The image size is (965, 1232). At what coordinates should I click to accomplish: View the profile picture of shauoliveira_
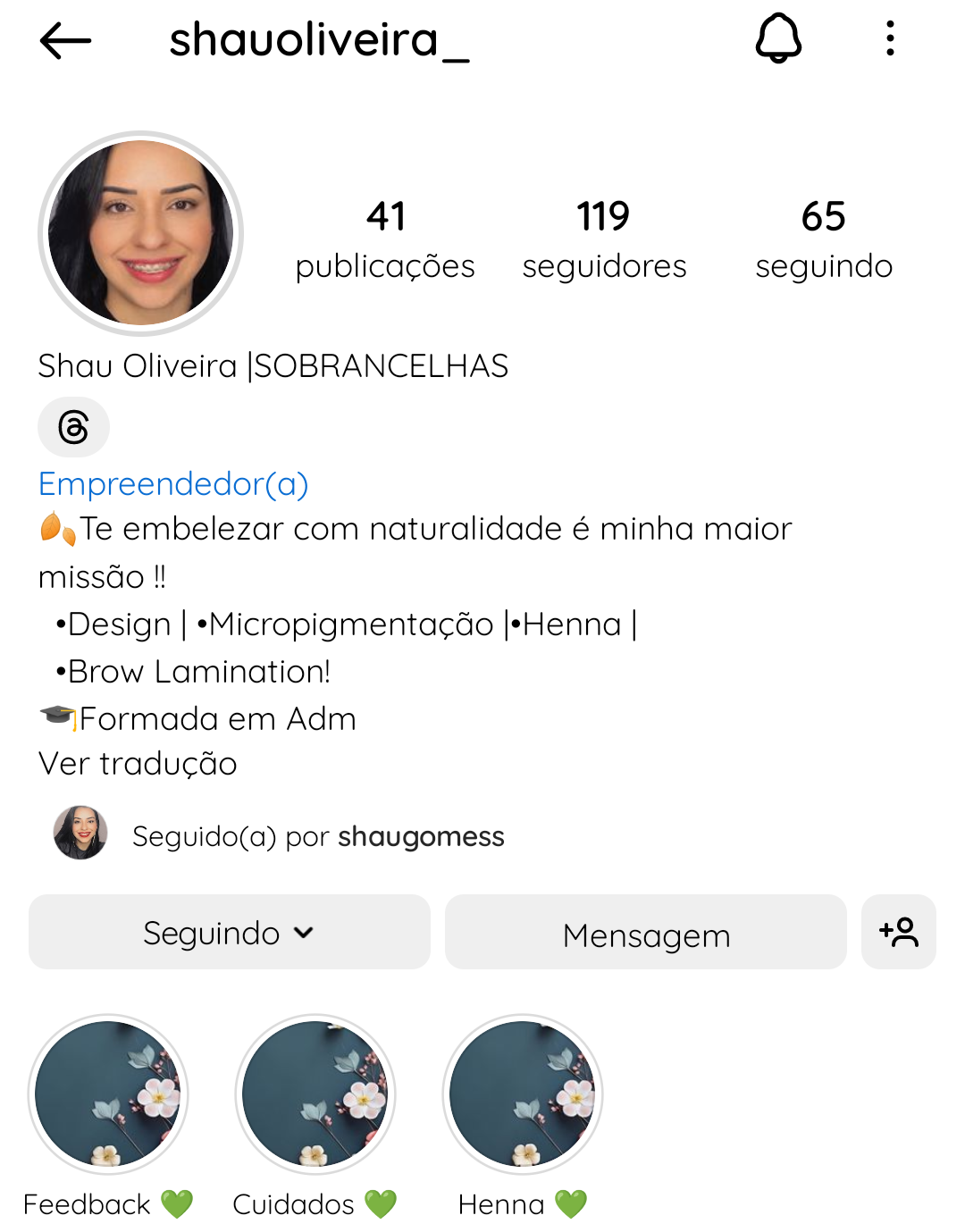coord(141,233)
